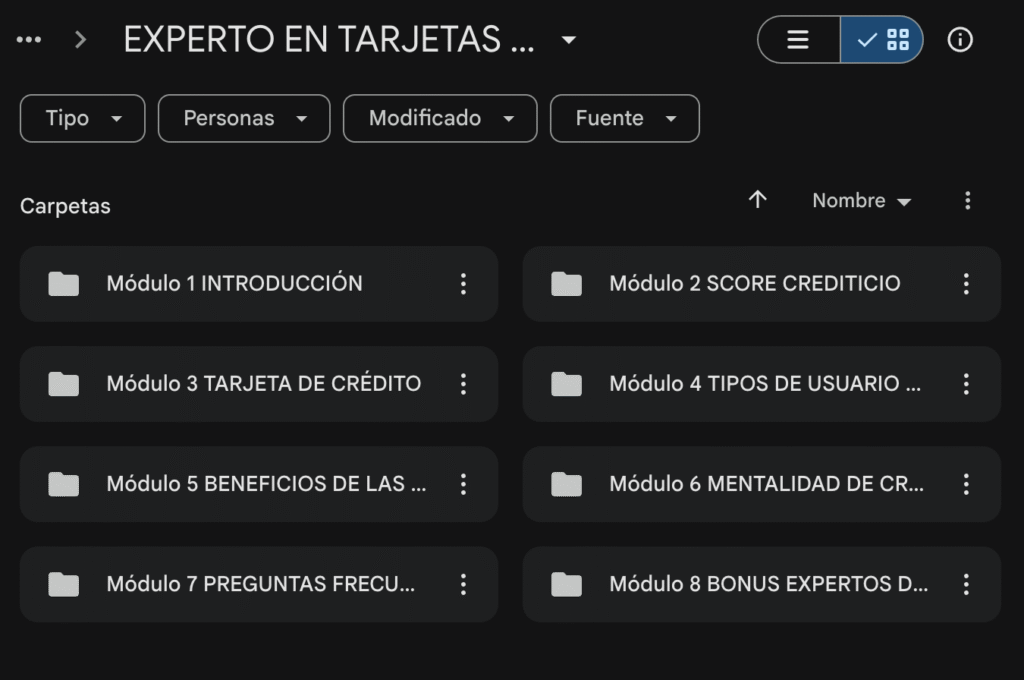Open Módulo 8 BONUS EXPERTOS folder

click(x=768, y=584)
